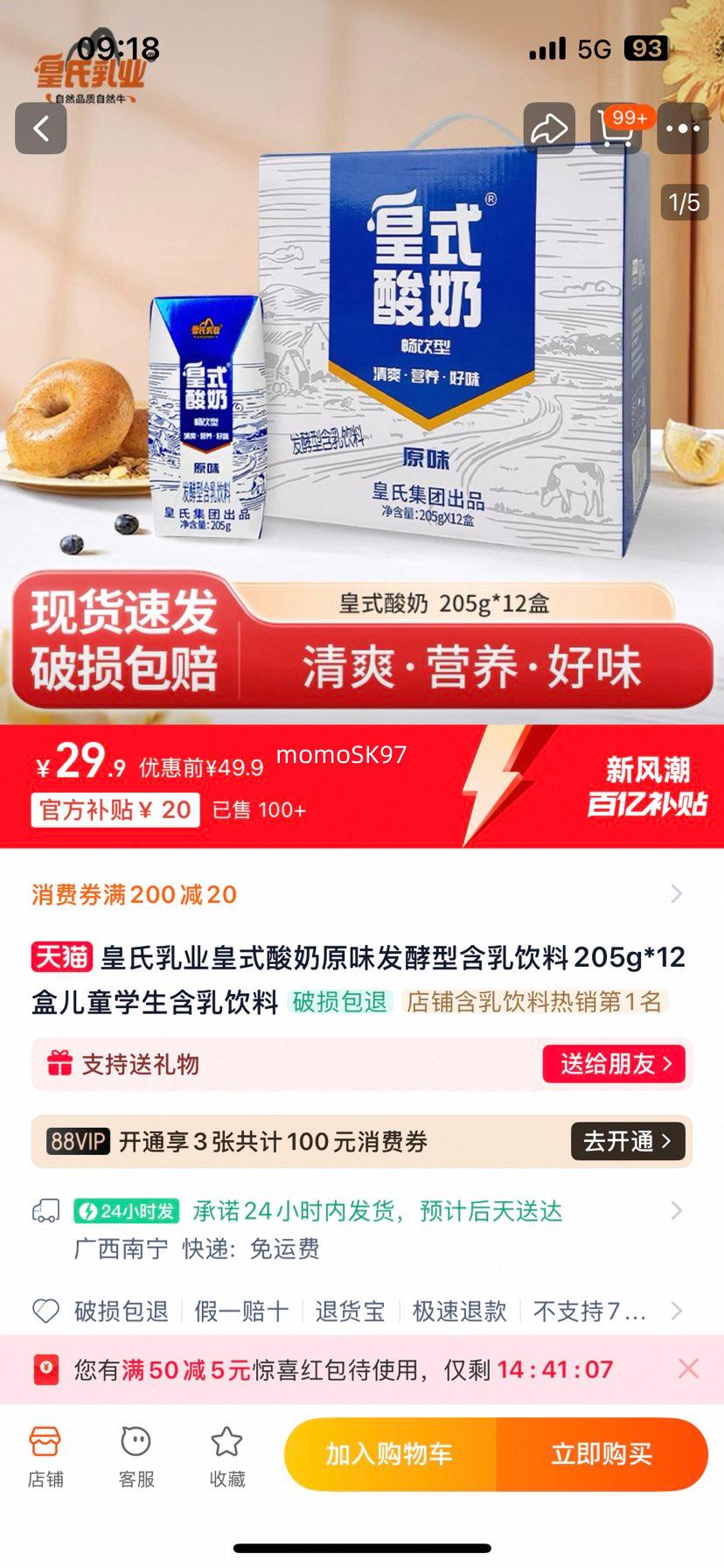
Task: Tap the back arrow at top left
Action: click(40, 128)
